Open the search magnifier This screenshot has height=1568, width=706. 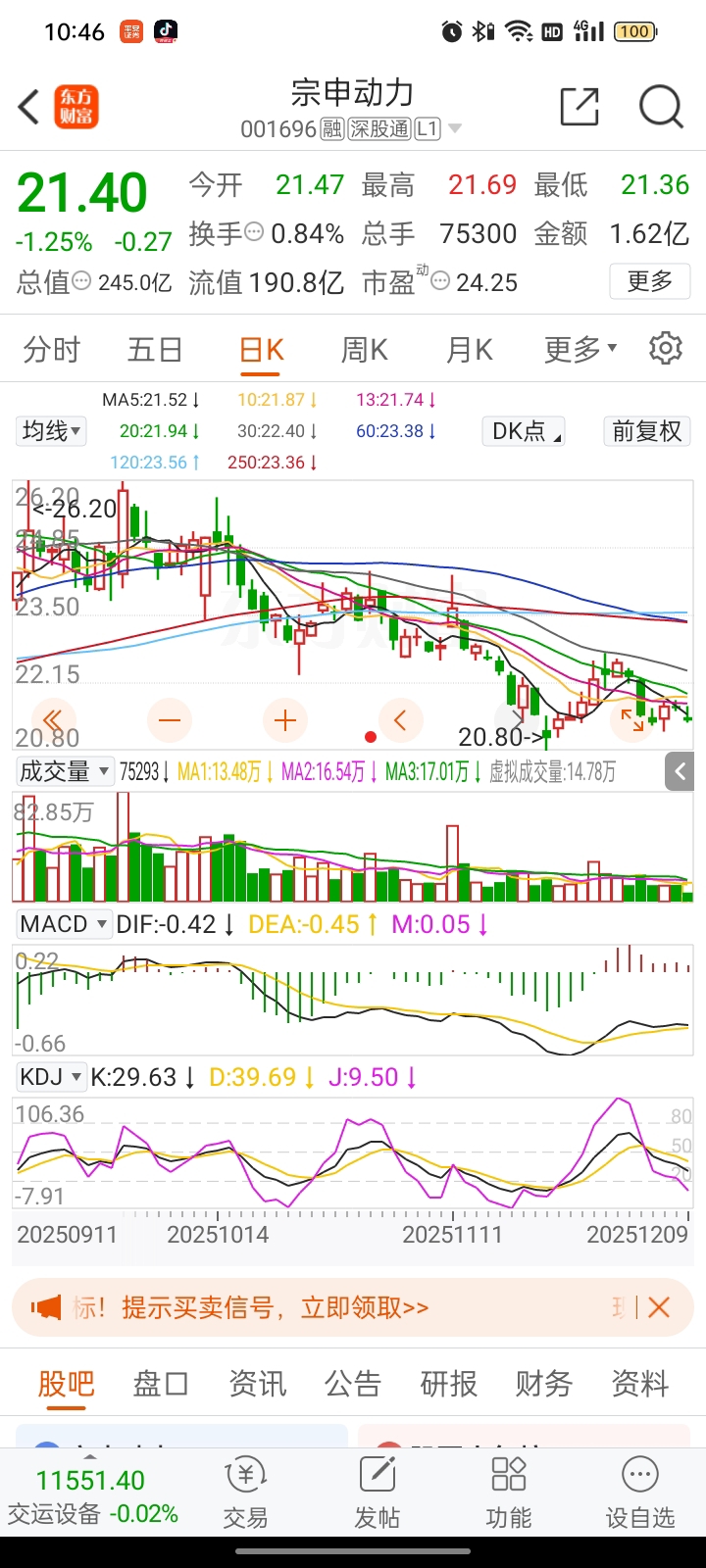(660, 108)
